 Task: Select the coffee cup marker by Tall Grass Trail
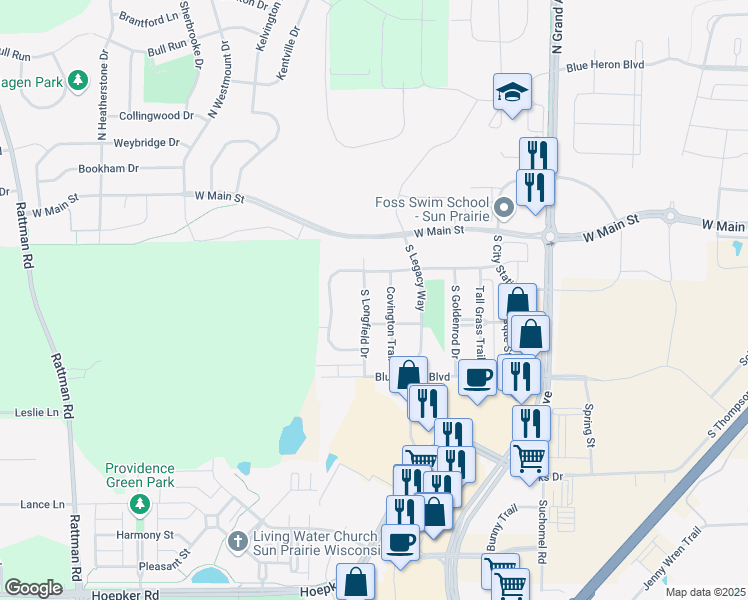pos(477,378)
